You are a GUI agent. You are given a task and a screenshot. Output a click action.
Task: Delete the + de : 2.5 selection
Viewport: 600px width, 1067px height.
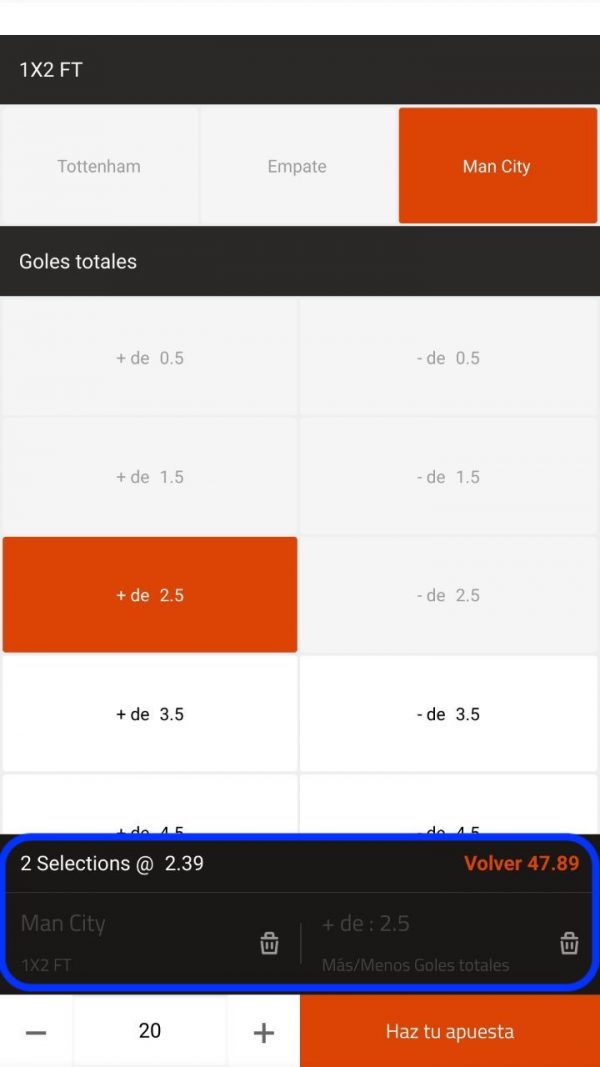click(569, 944)
